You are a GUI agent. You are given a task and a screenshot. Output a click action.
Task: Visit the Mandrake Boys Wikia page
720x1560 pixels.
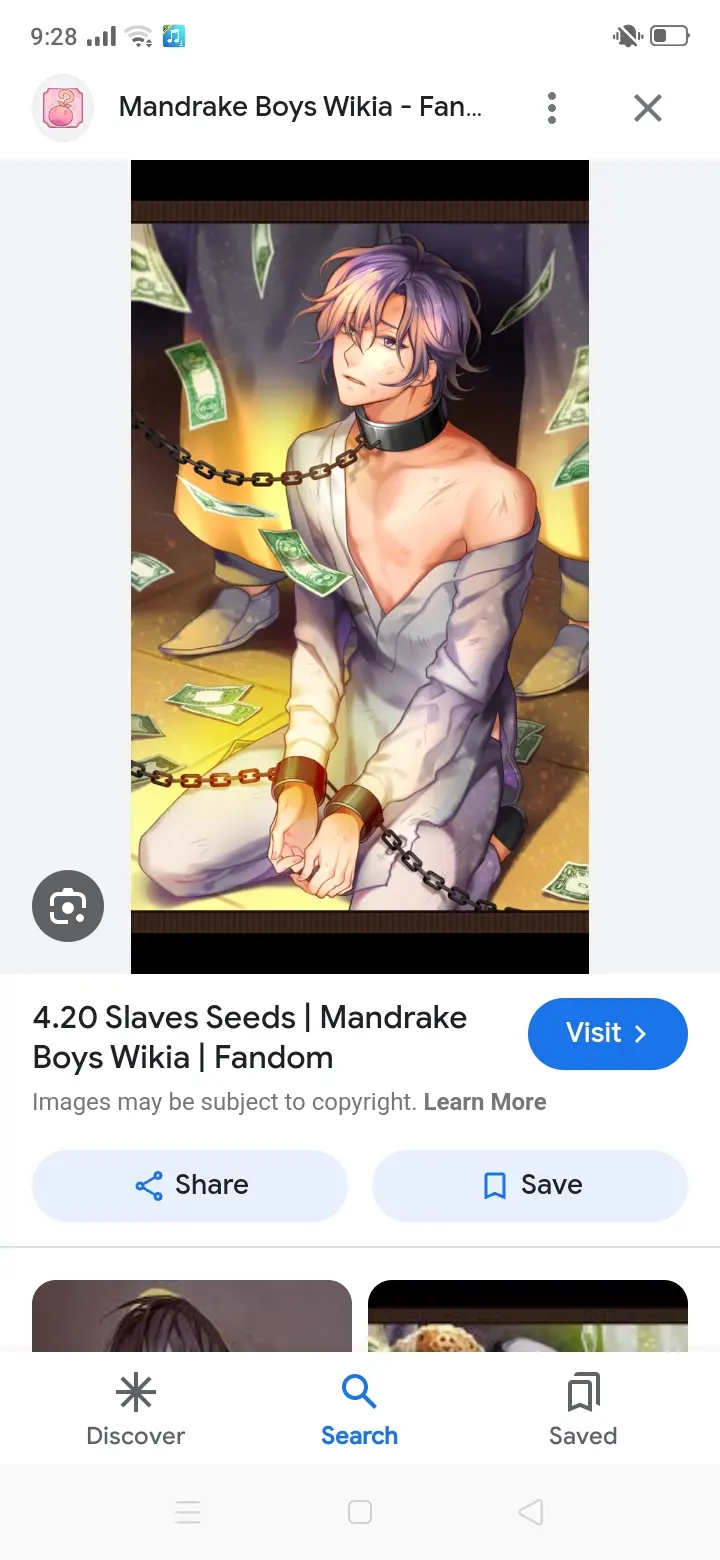pos(607,1034)
